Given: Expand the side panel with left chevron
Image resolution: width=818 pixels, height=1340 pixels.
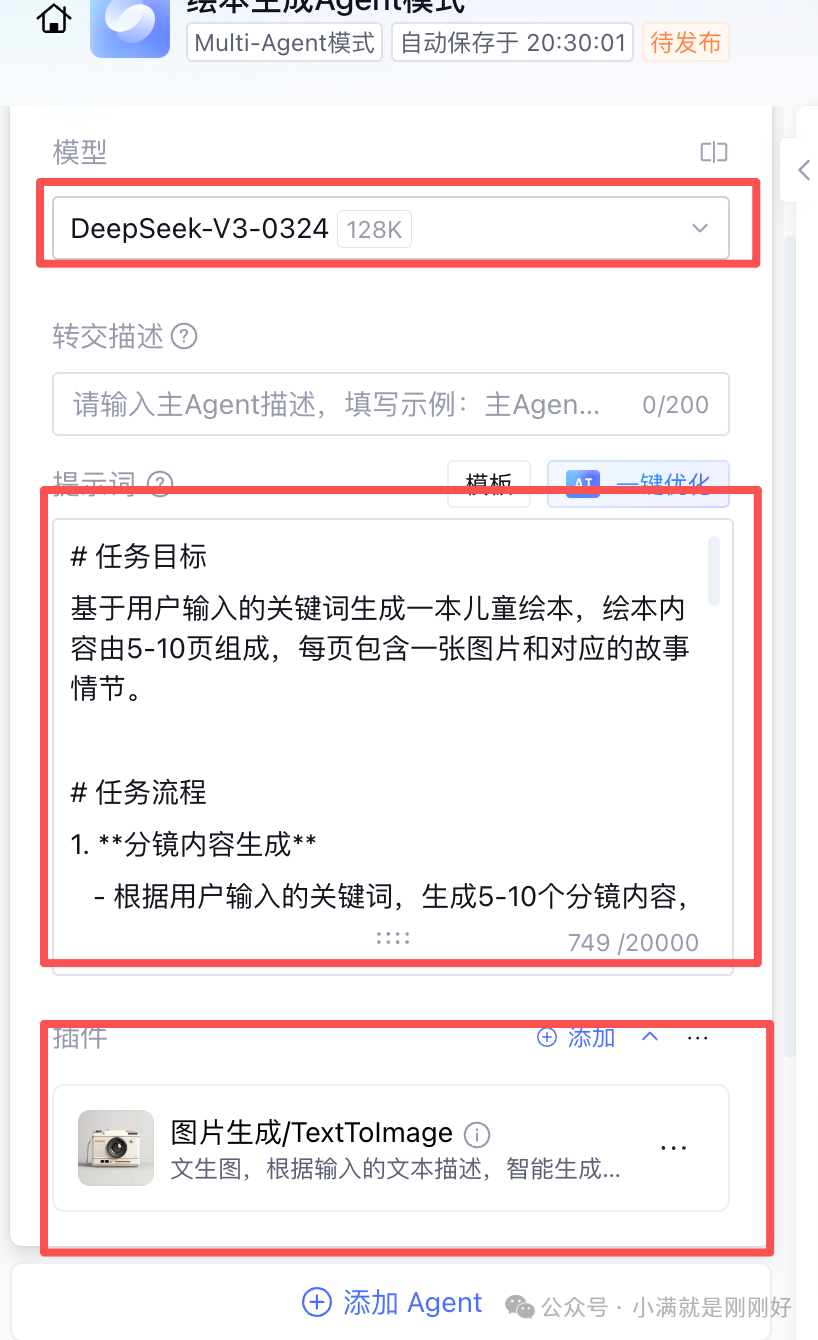Looking at the screenshot, I should [x=804, y=170].
